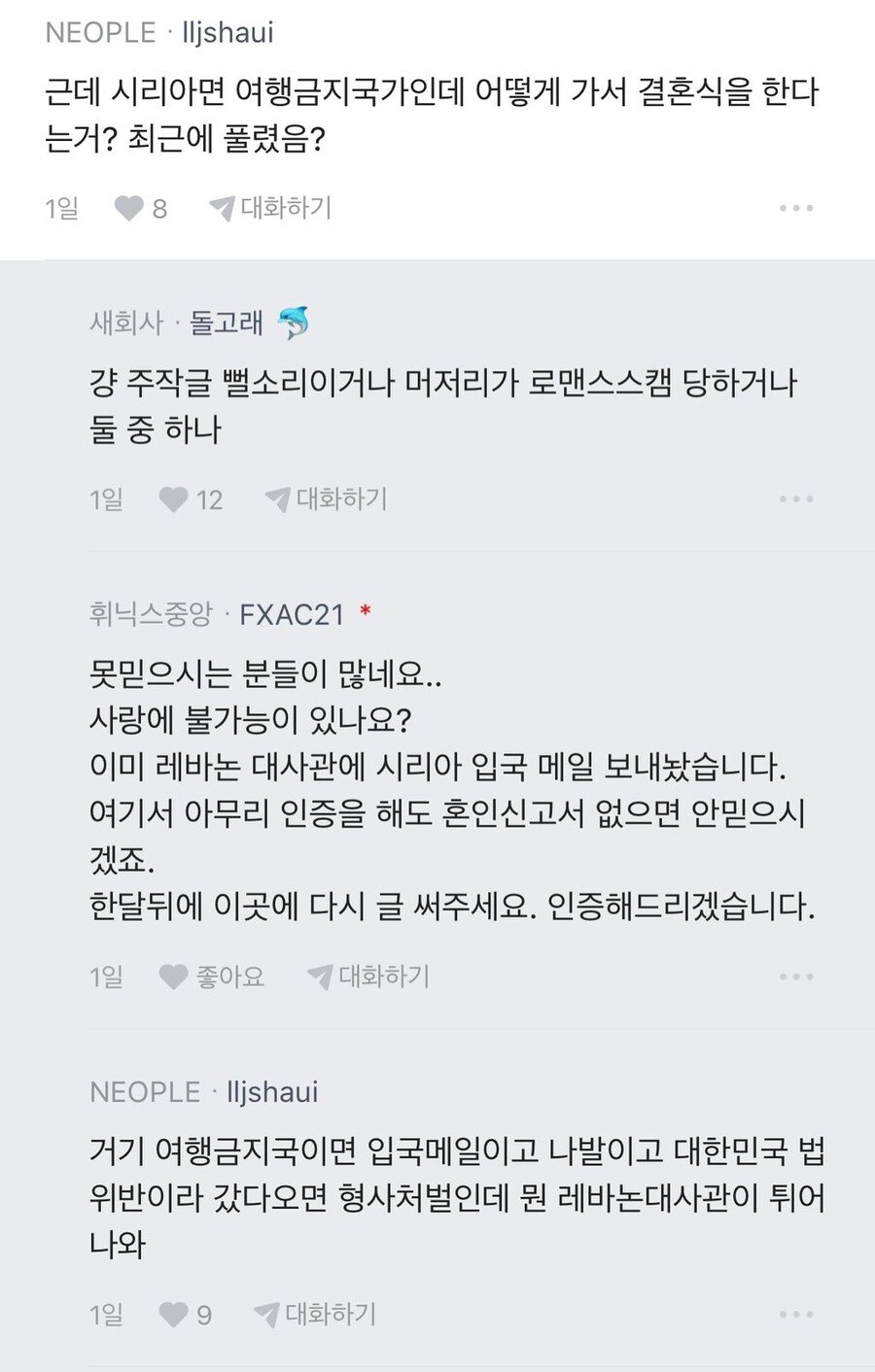Tap 대화하기 under FXAC21's reply

pyautogui.click(x=369, y=977)
